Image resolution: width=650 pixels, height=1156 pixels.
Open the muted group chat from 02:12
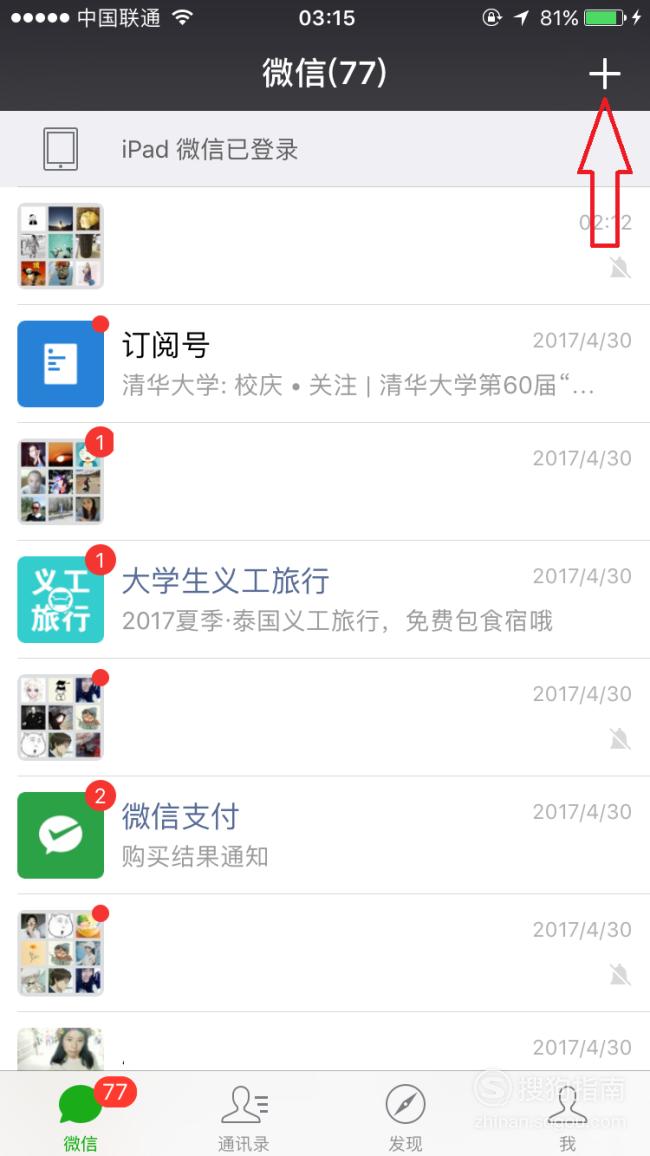tap(325, 246)
